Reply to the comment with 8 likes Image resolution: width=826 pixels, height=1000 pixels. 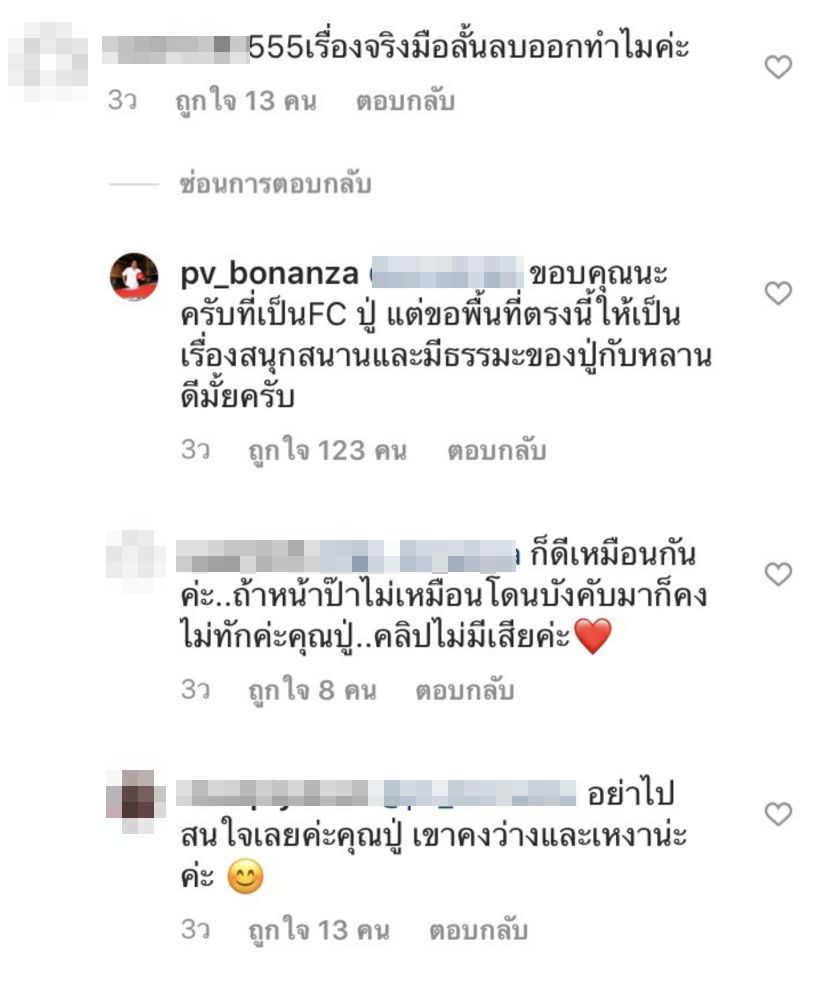tap(463, 691)
